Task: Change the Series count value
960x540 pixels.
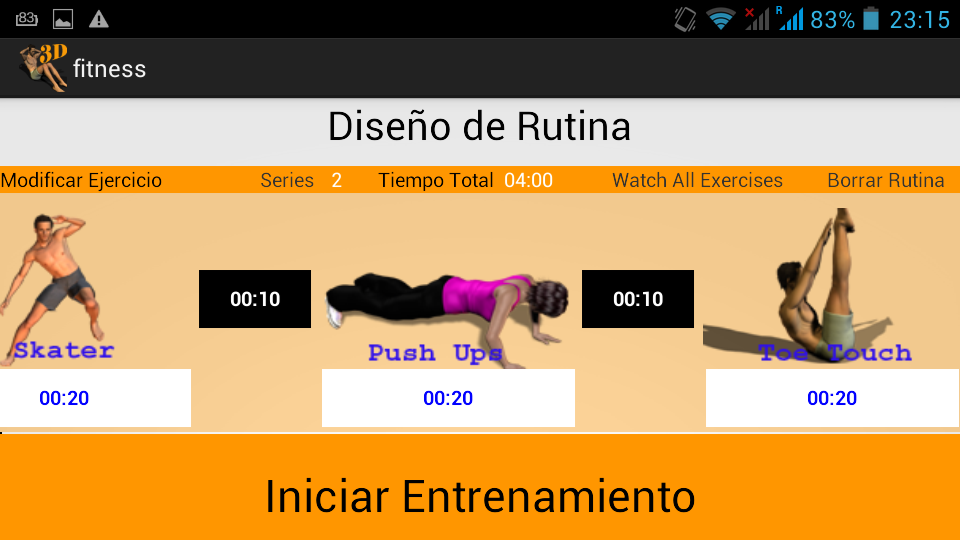Action: tap(337, 181)
